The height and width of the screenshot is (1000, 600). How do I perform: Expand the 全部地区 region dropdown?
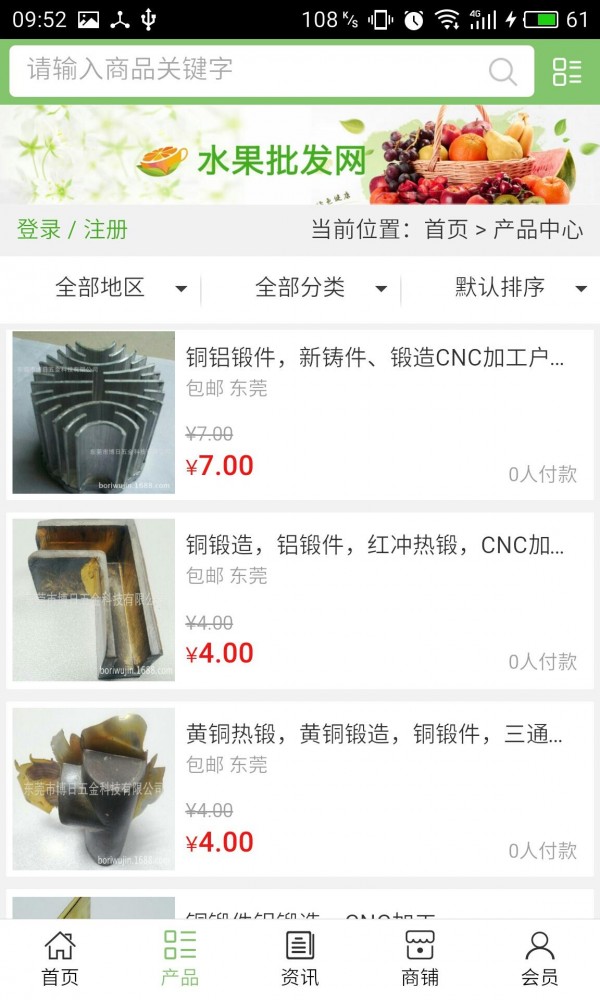[x=120, y=288]
